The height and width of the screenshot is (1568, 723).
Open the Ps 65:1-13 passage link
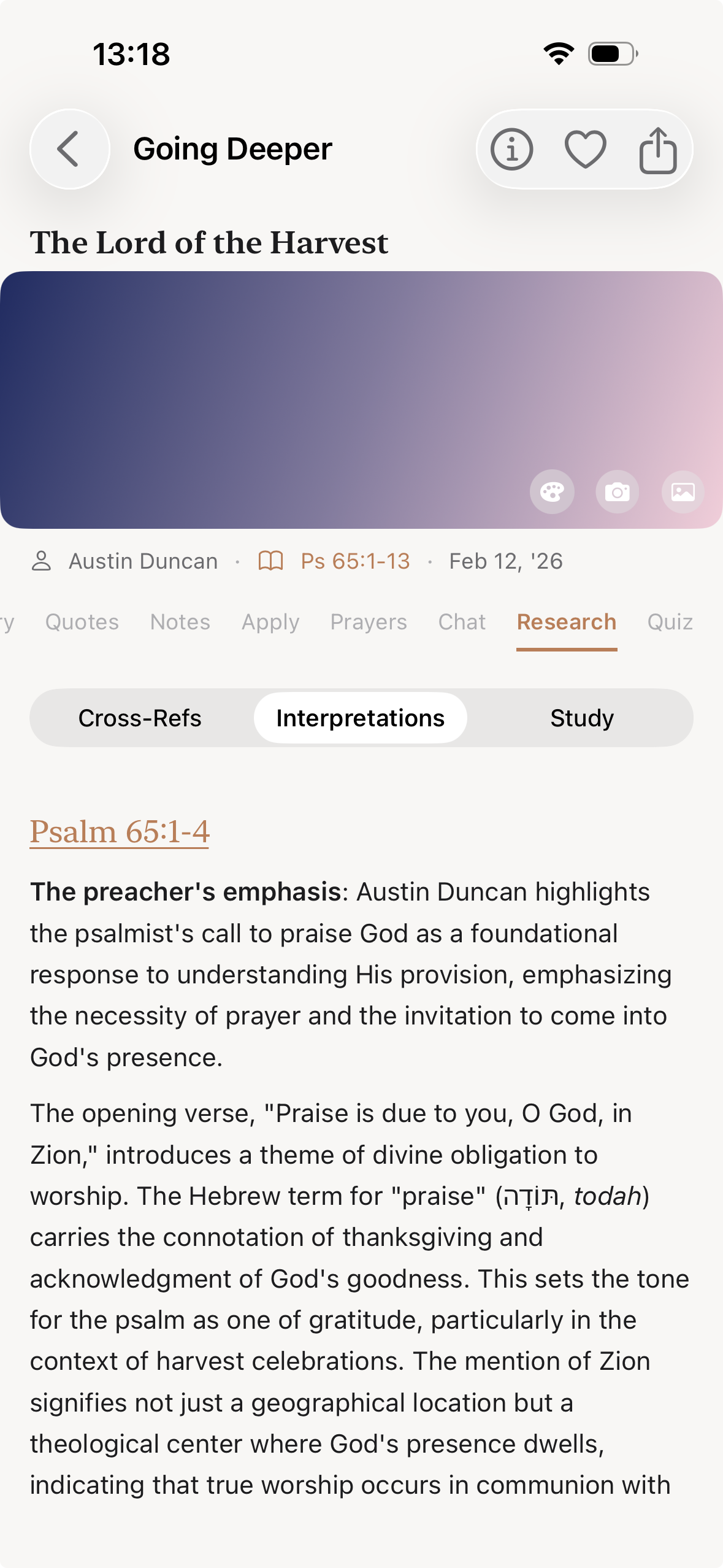354,561
